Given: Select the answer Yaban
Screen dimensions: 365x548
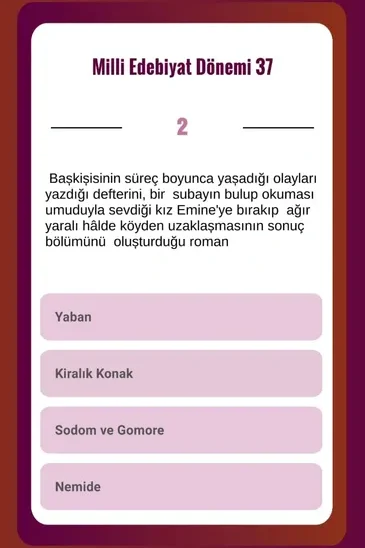Looking at the screenshot, I should coord(181,317).
